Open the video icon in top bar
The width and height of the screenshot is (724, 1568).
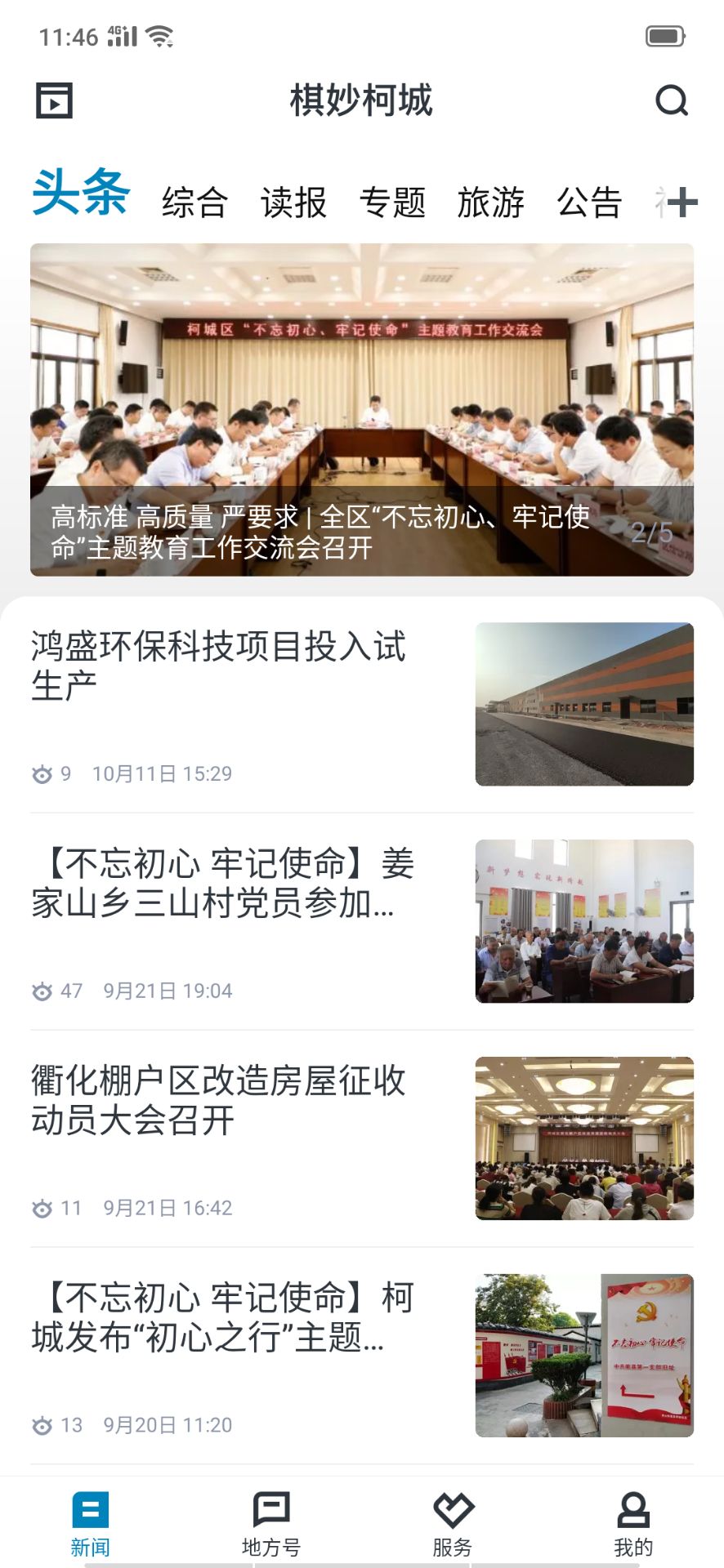(54, 100)
